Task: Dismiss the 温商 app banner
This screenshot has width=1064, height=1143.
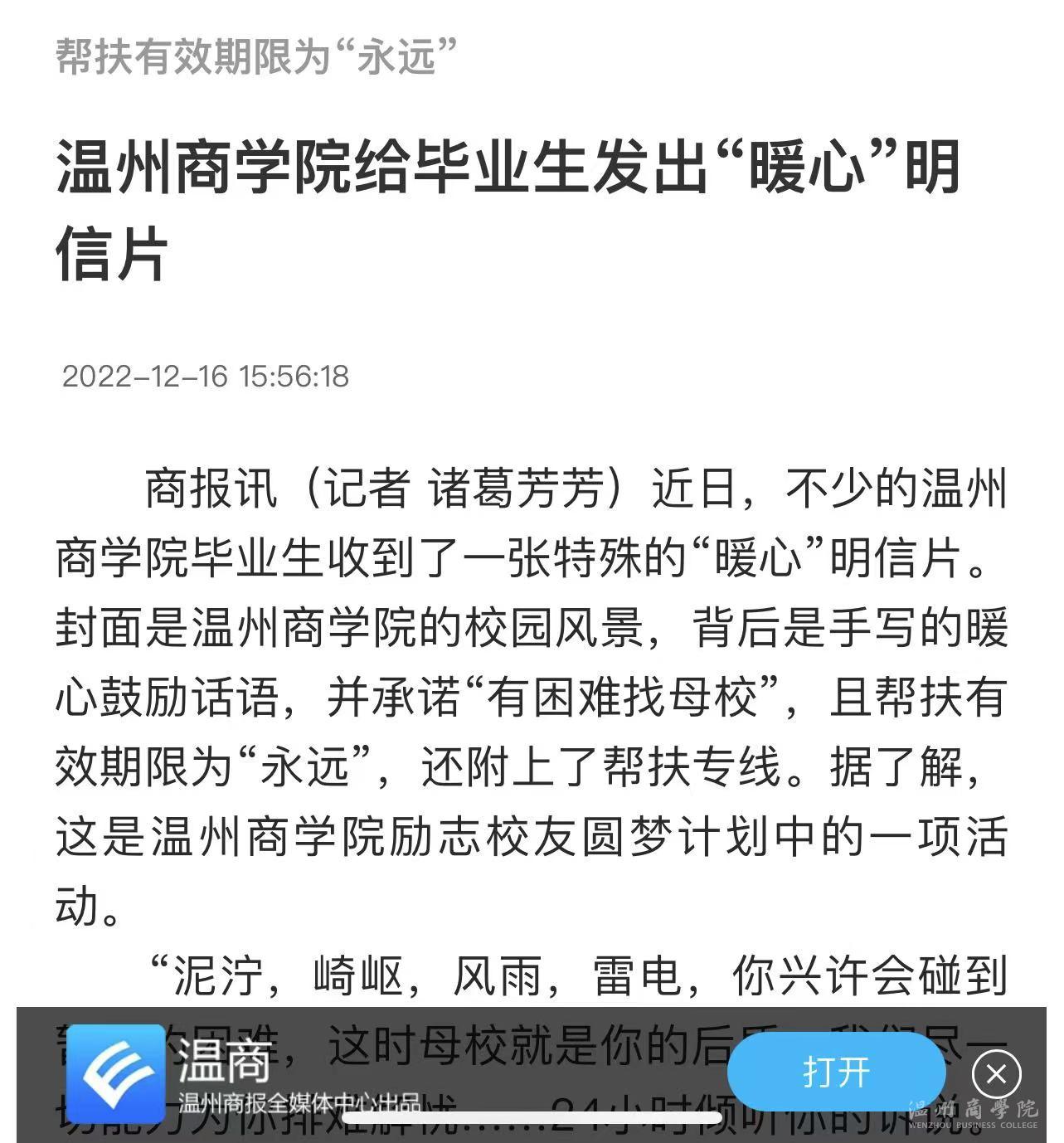Action: [996, 1075]
